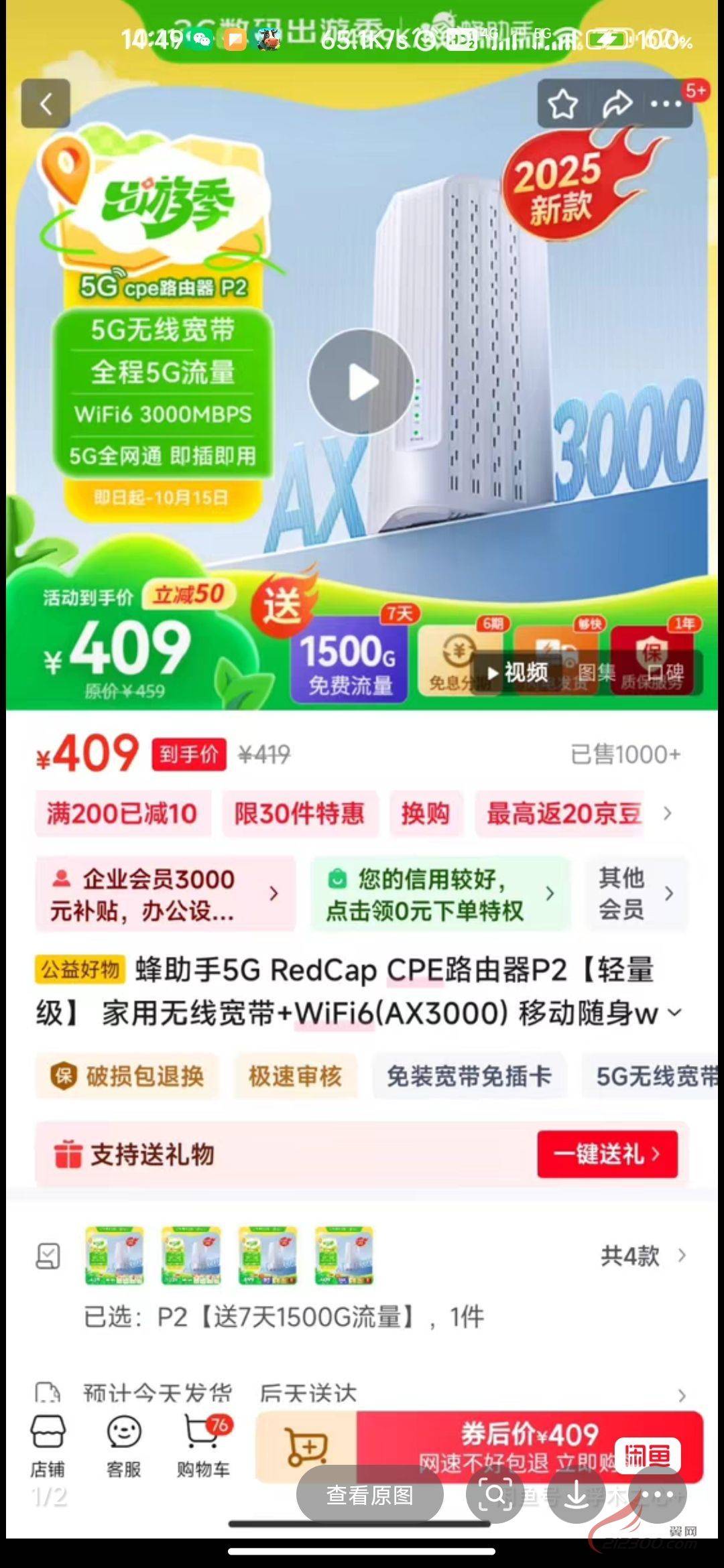Share this product page

click(x=616, y=104)
